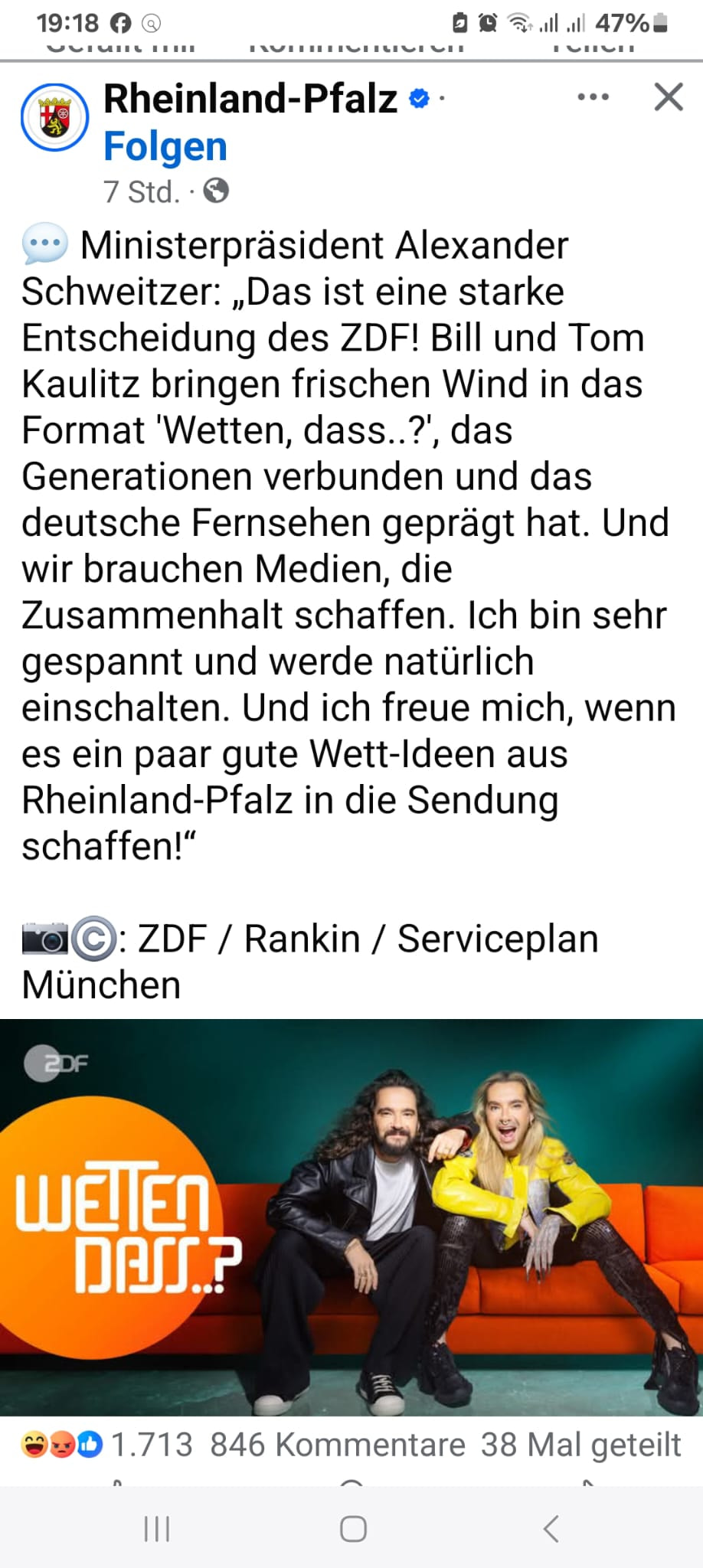Open the Rheinland-Pfalz page name
This screenshot has height=1568, width=703.
250,99
